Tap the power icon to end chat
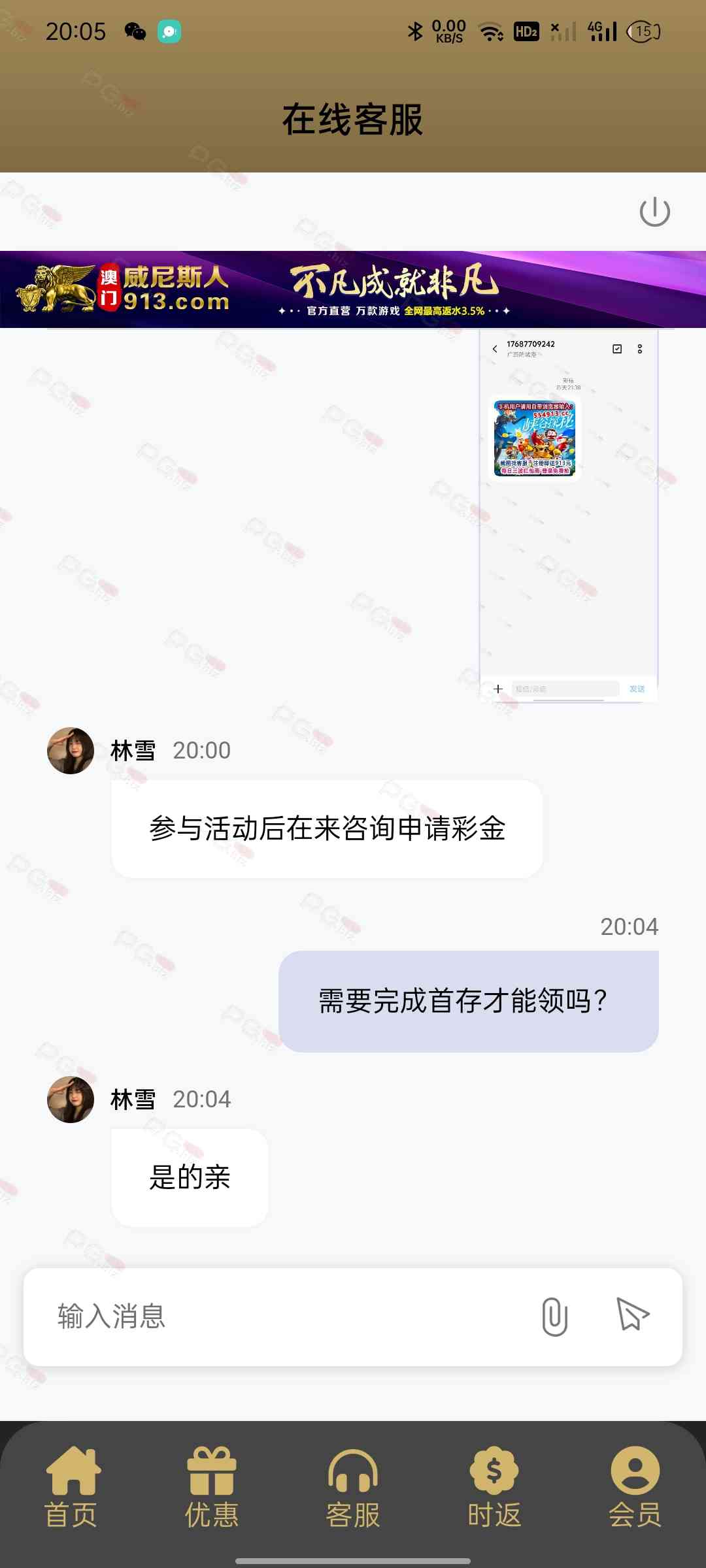 654,212
